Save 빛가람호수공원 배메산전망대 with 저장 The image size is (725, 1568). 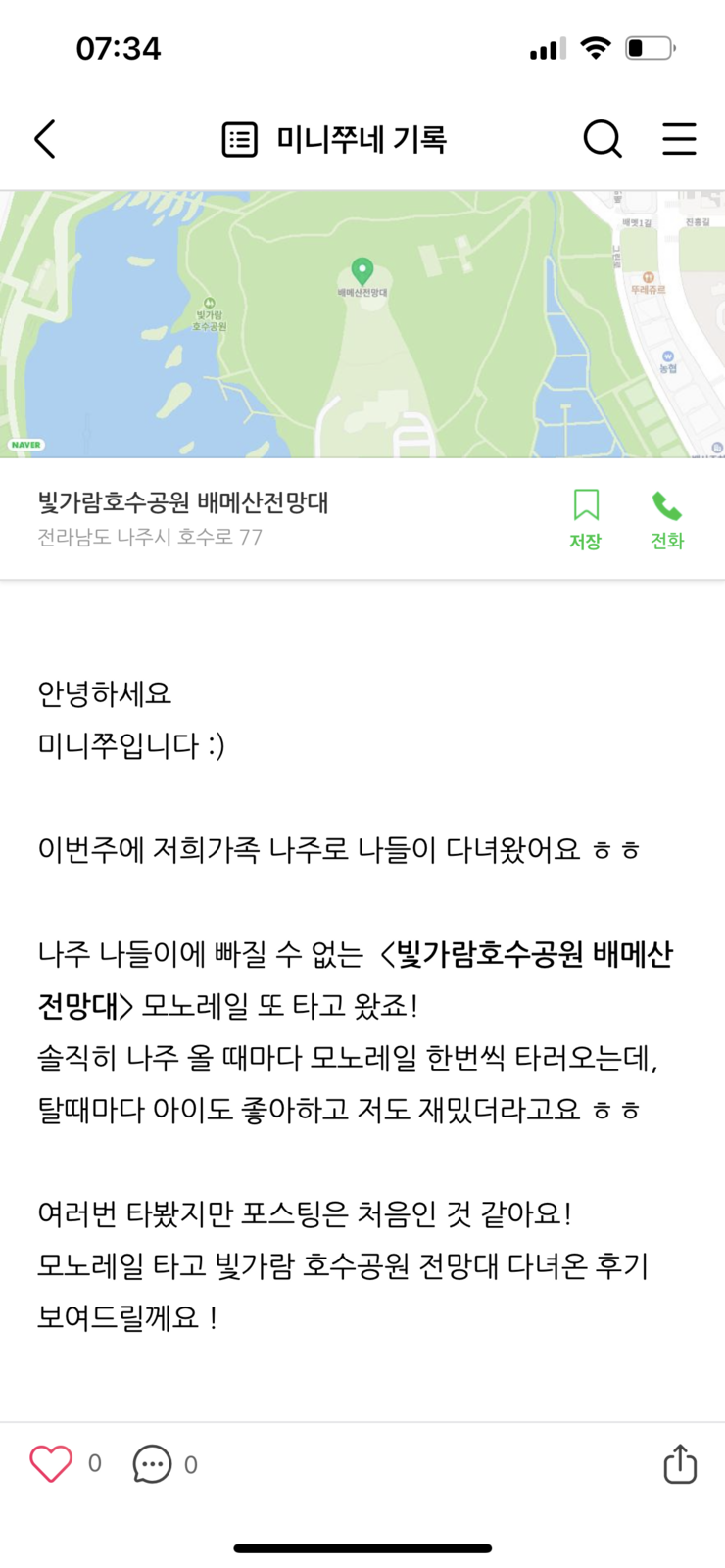(586, 519)
